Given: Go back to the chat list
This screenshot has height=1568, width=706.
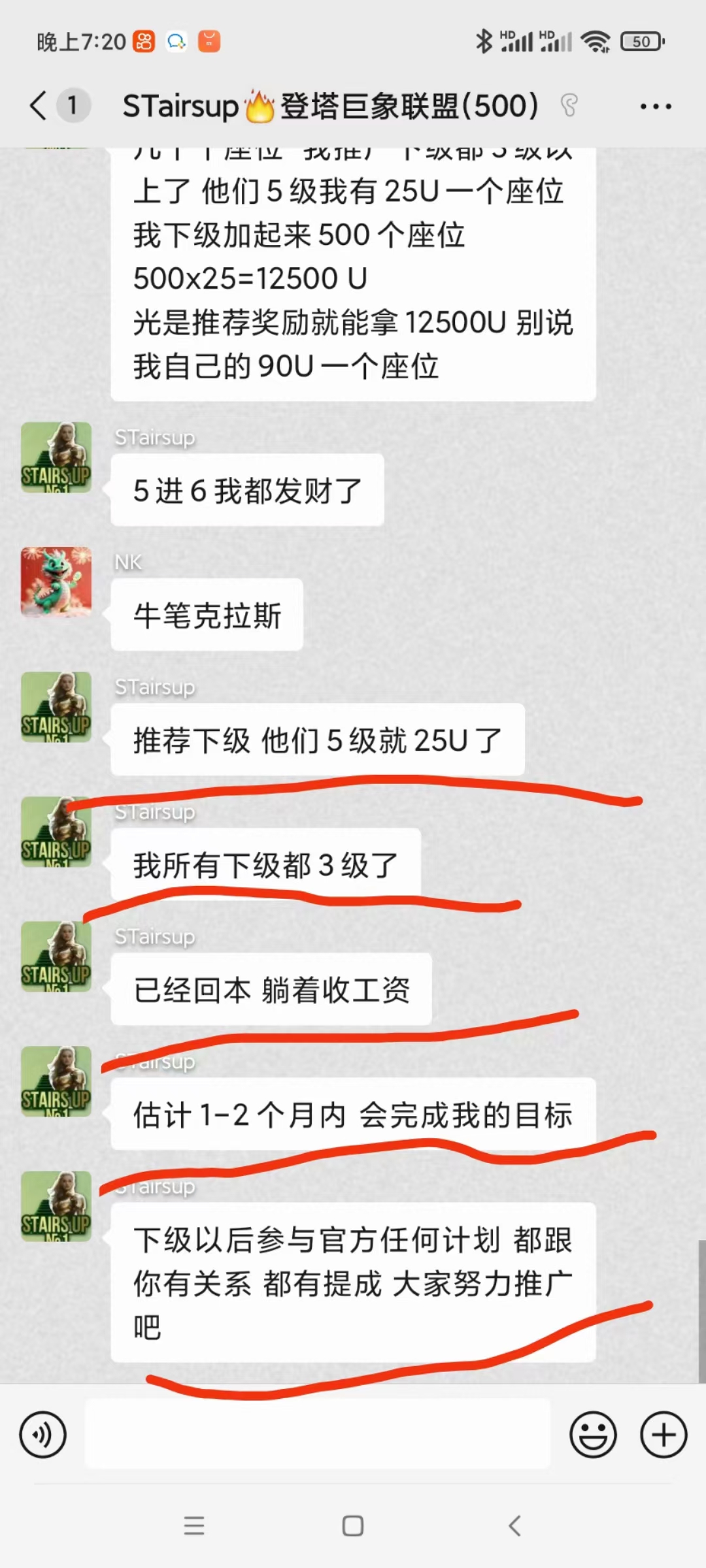Looking at the screenshot, I should 39,105.
